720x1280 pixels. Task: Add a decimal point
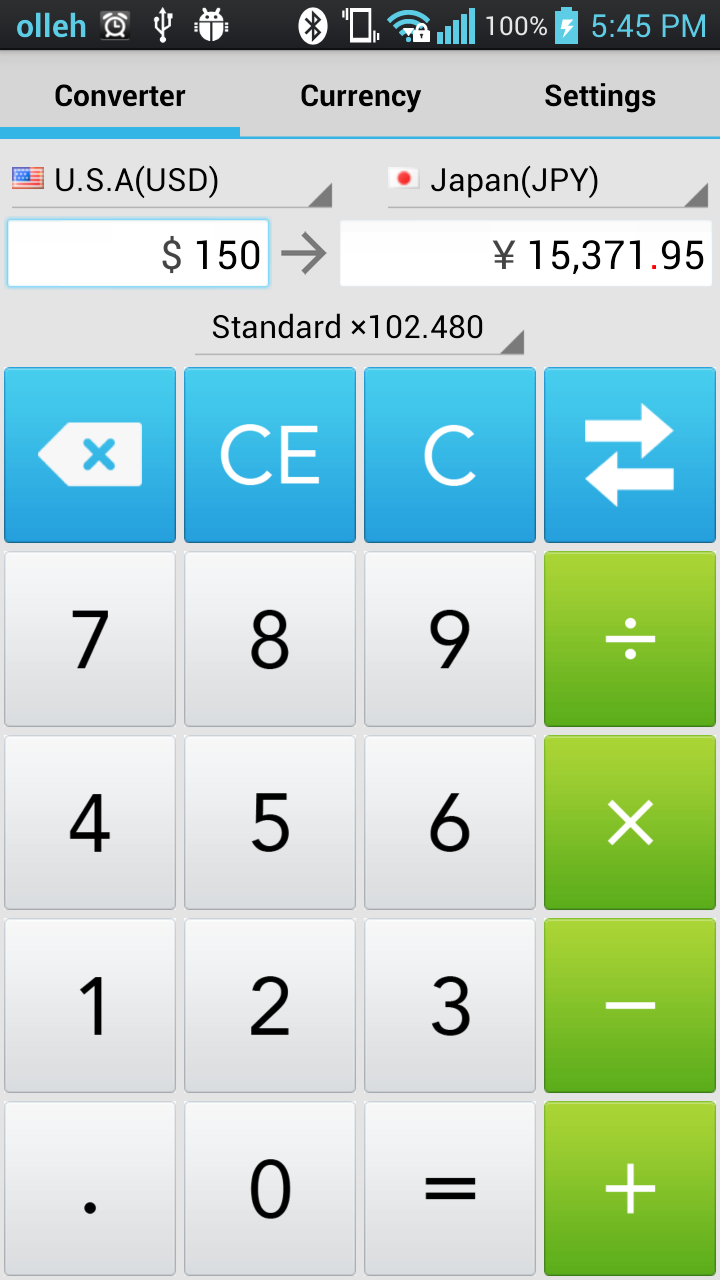click(x=90, y=1189)
